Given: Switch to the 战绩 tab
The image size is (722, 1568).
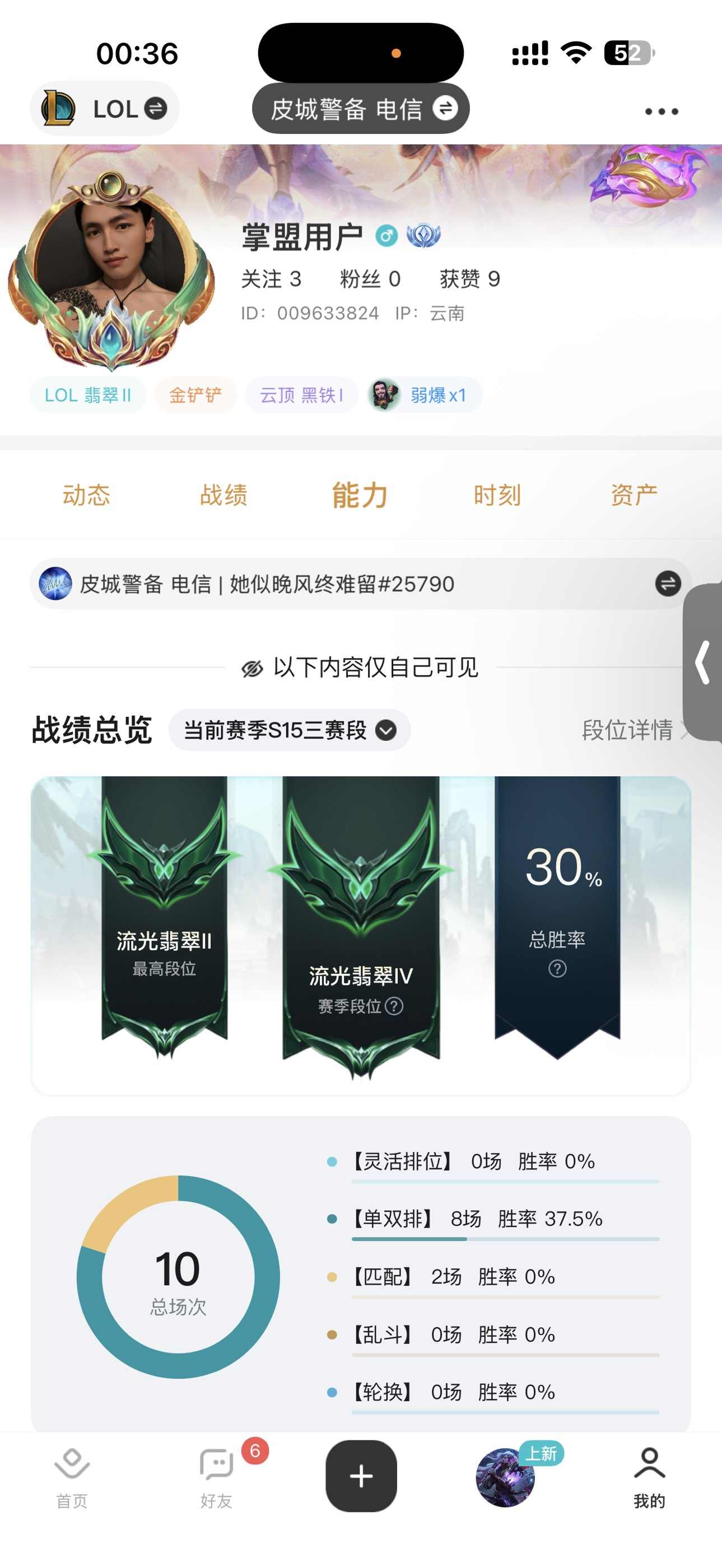Looking at the screenshot, I should click(x=223, y=495).
